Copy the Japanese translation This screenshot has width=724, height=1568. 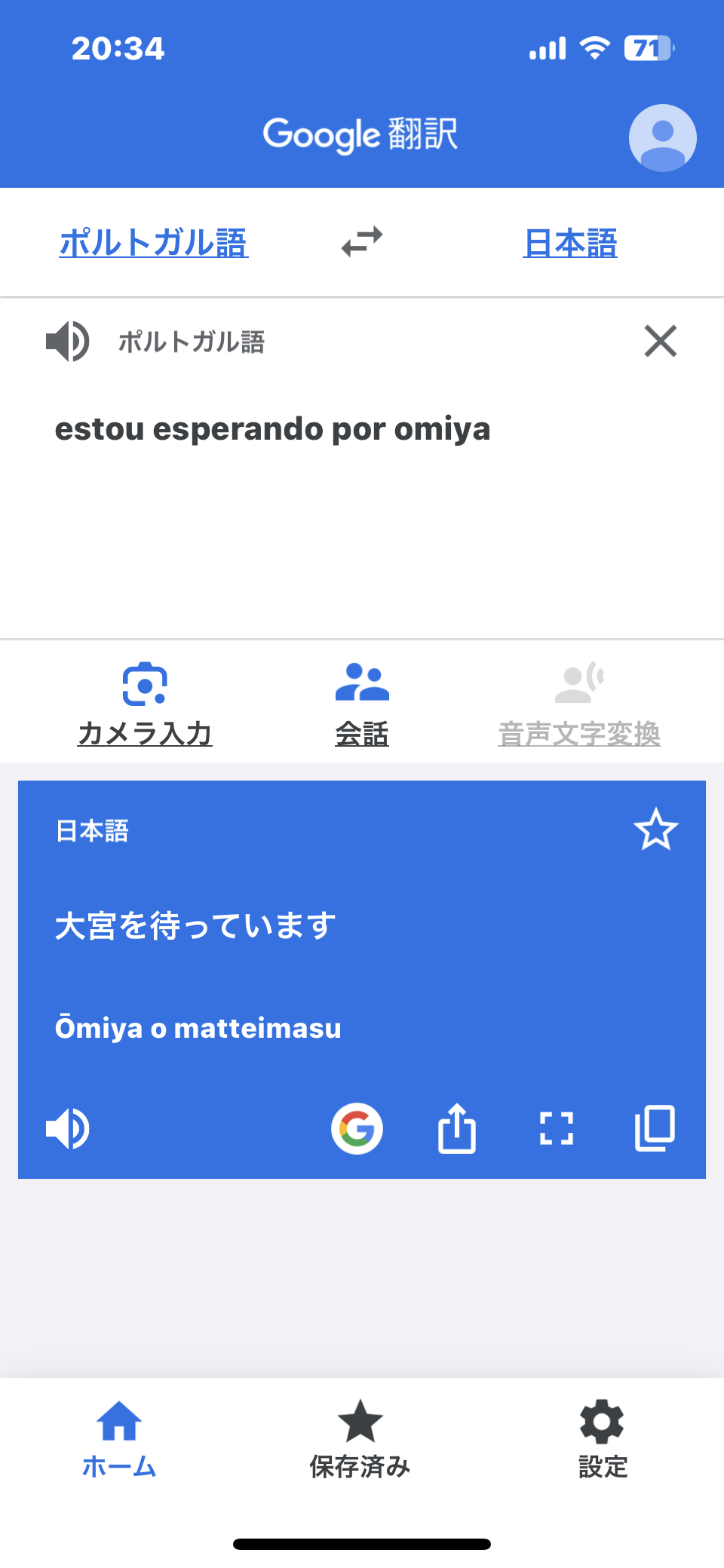pos(655,1128)
